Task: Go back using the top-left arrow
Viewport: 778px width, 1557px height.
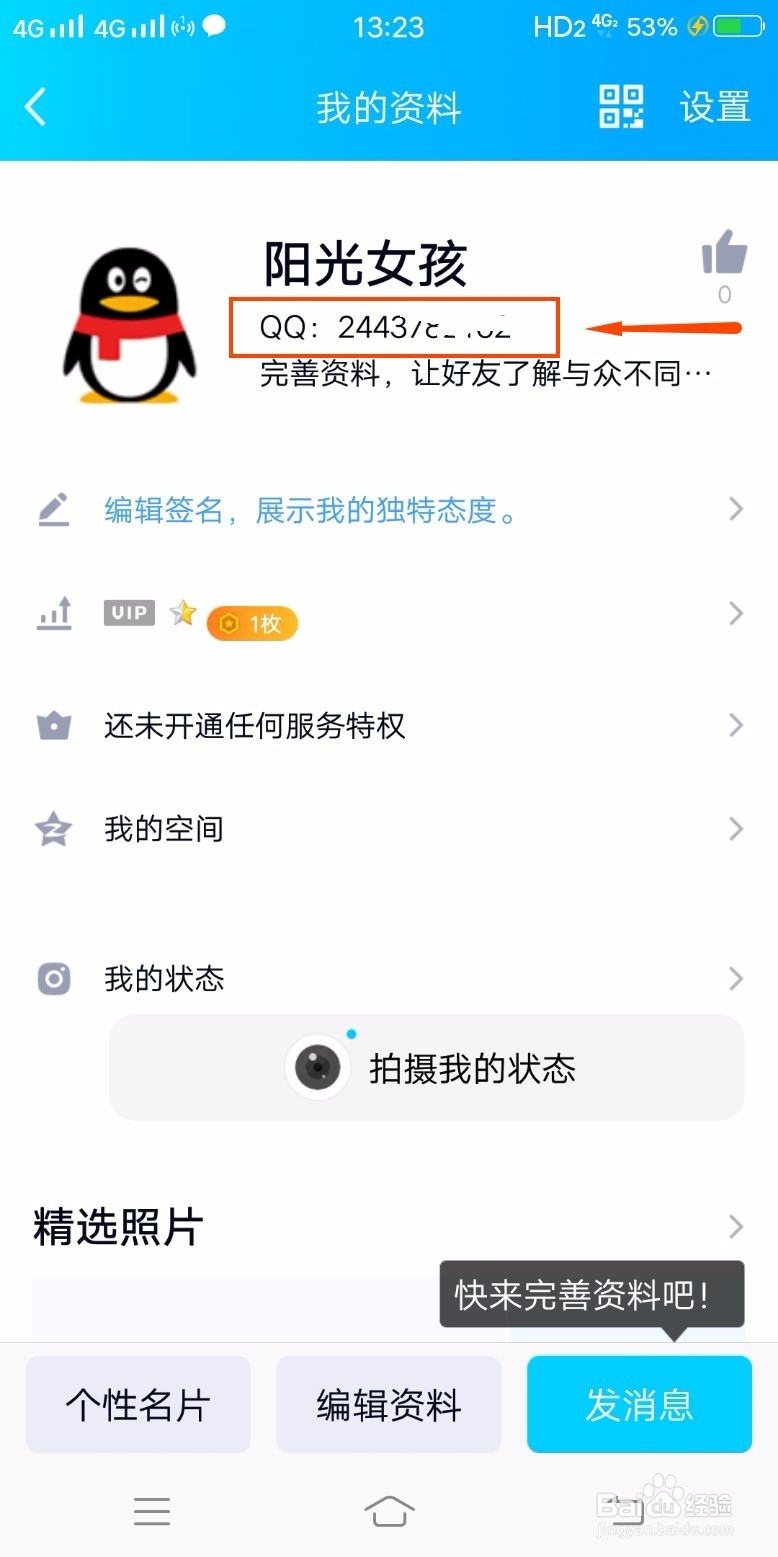Action: pos(36,107)
